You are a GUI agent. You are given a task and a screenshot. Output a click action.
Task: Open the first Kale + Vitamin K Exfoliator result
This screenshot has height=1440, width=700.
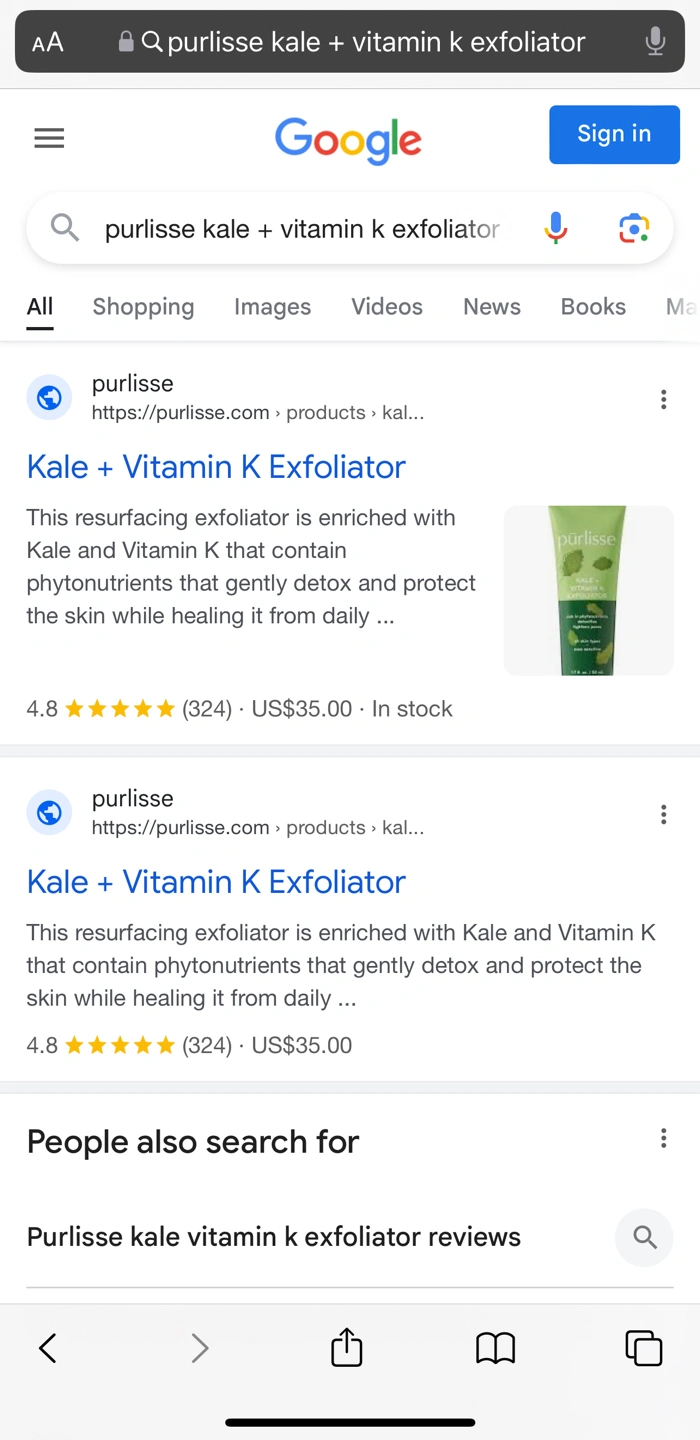[216, 467]
